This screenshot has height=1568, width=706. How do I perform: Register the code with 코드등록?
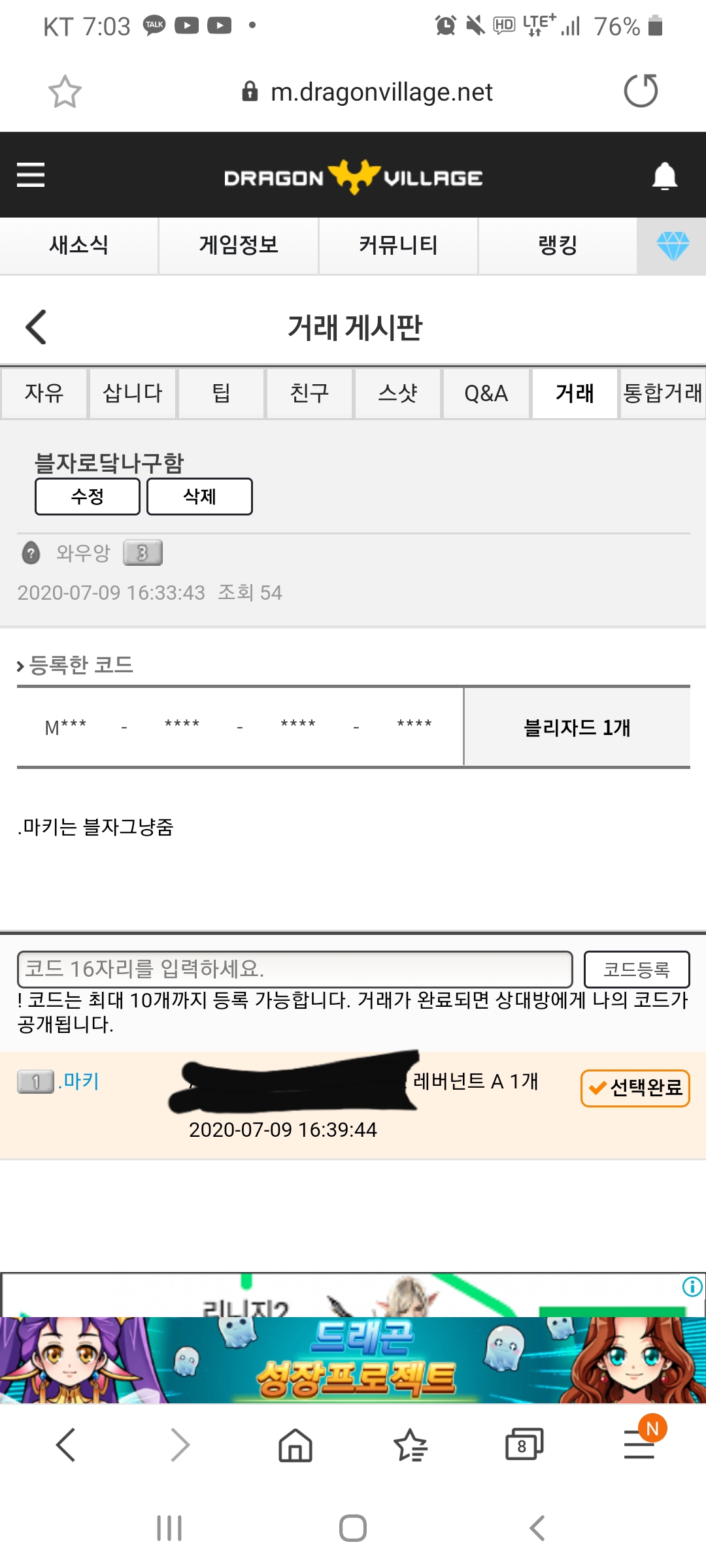636,969
